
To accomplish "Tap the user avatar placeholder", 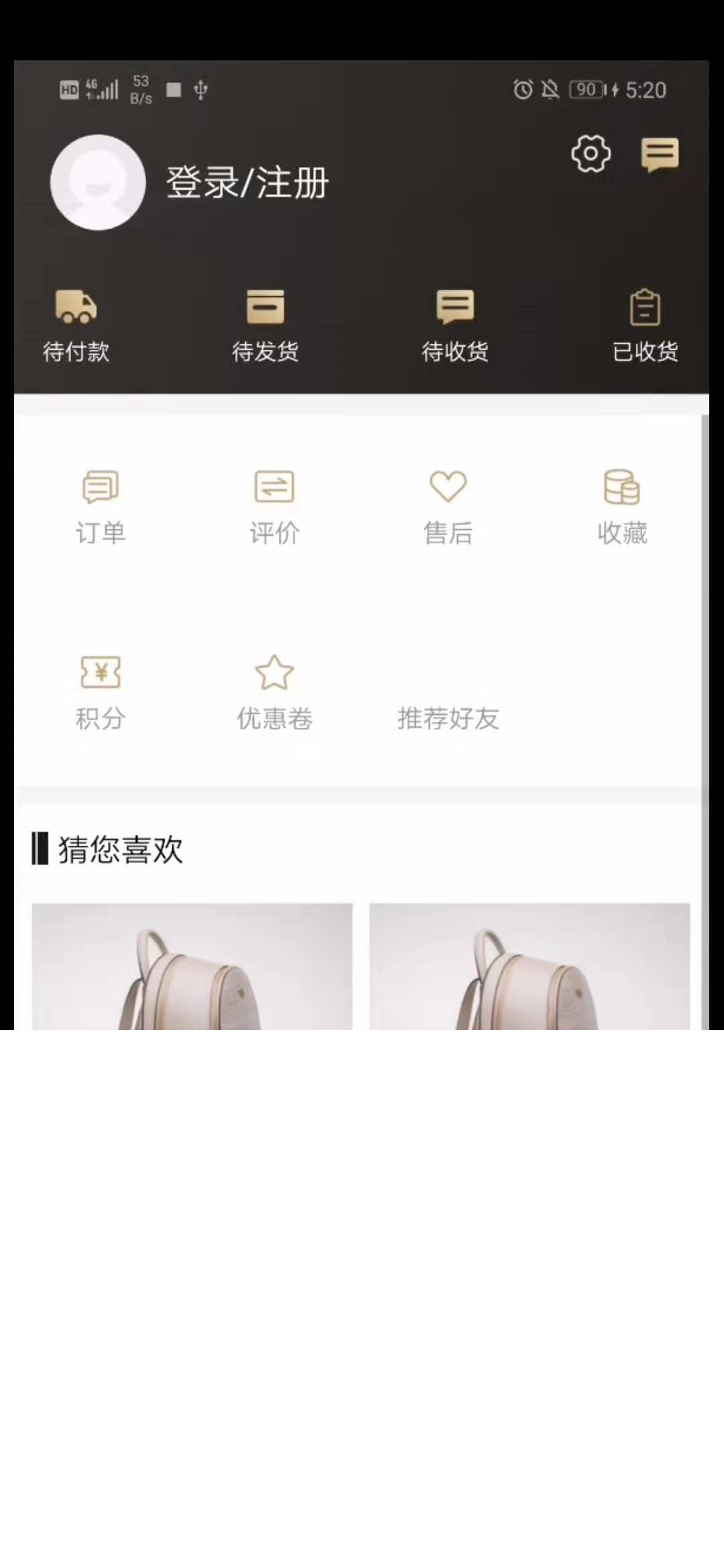I will tap(98, 182).
